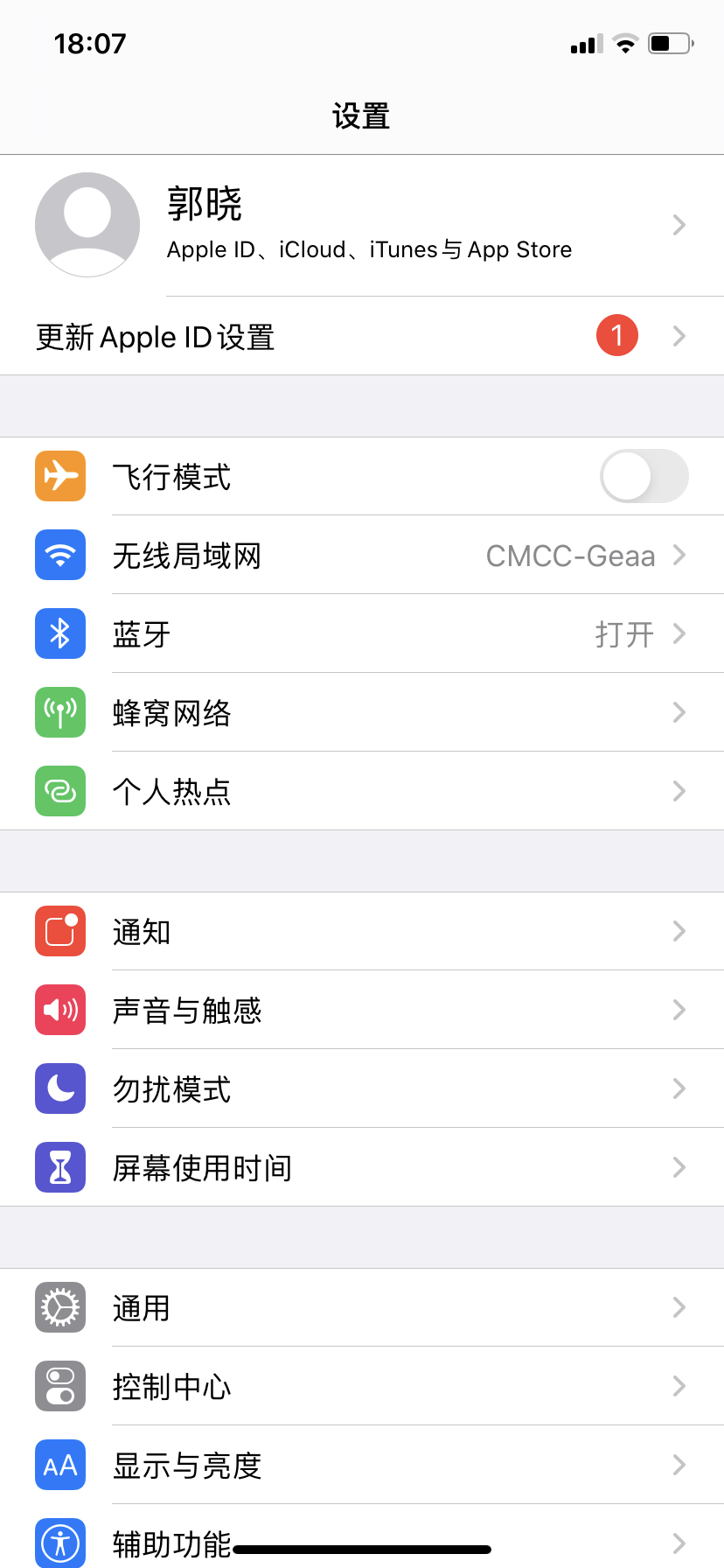Open 勿扰模式 settings
724x1568 pixels.
click(362, 1089)
